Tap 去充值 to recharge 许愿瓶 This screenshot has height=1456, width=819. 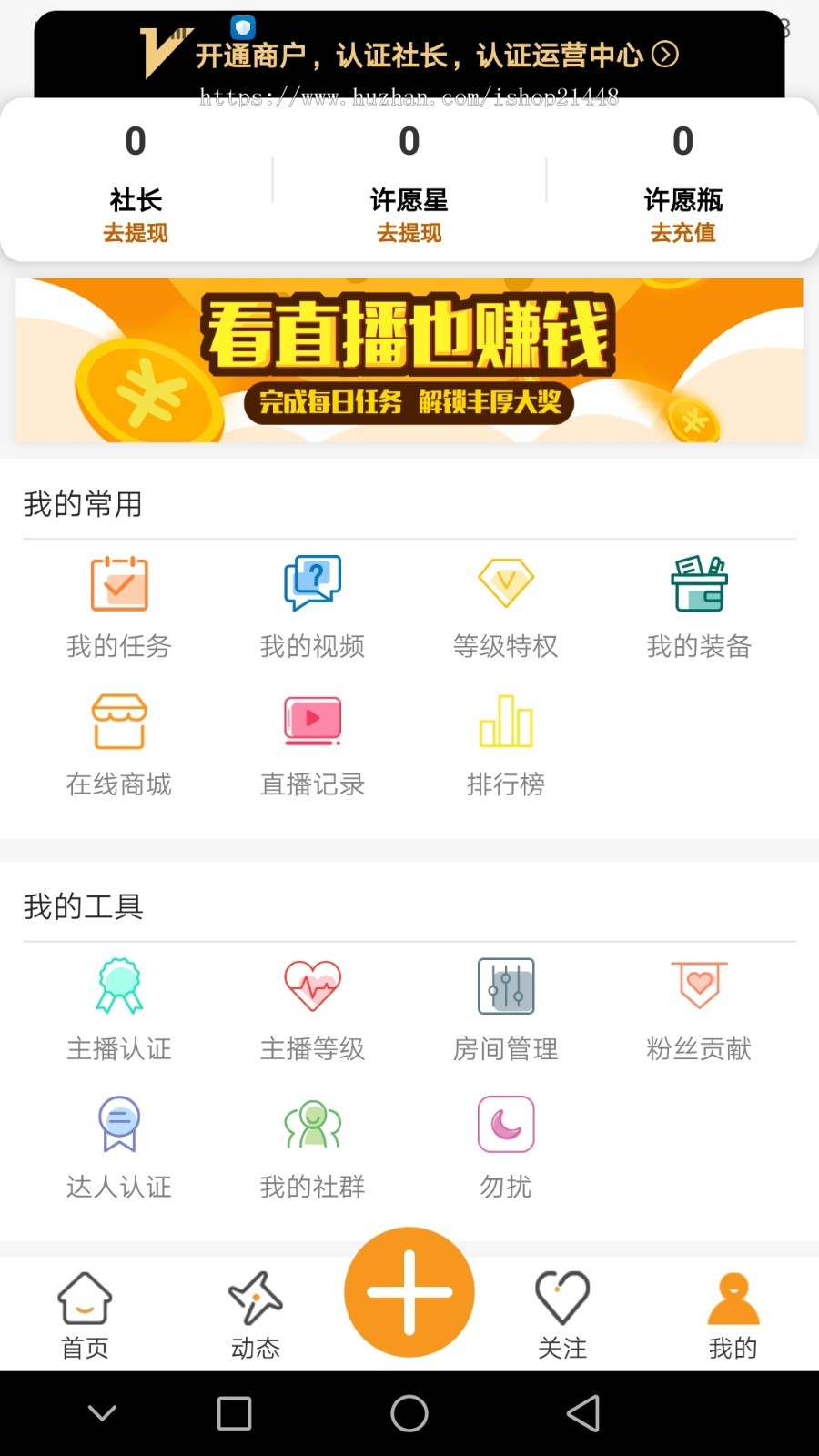pyautogui.click(x=682, y=233)
